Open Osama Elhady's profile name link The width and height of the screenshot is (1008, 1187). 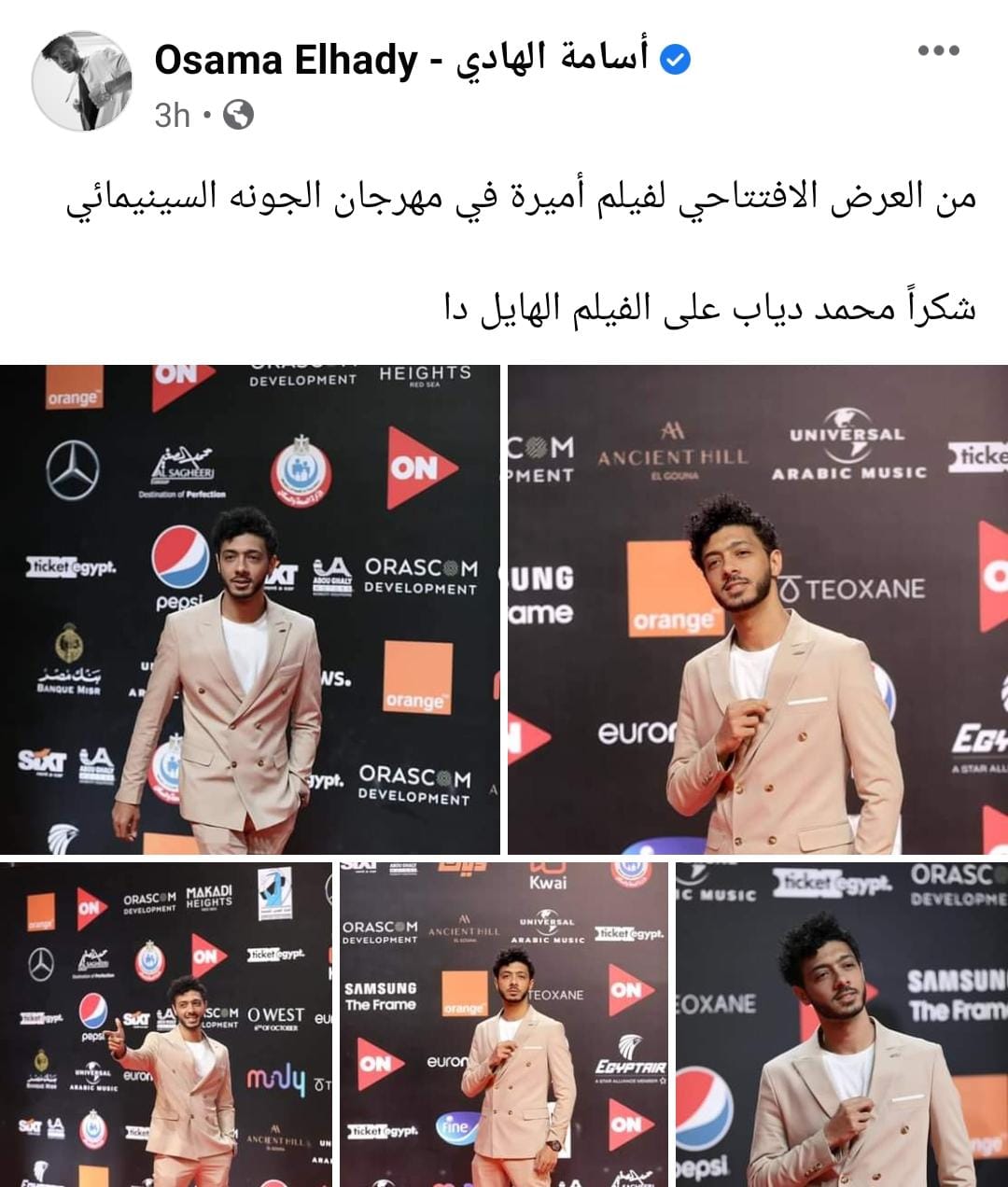pyautogui.click(x=401, y=60)
